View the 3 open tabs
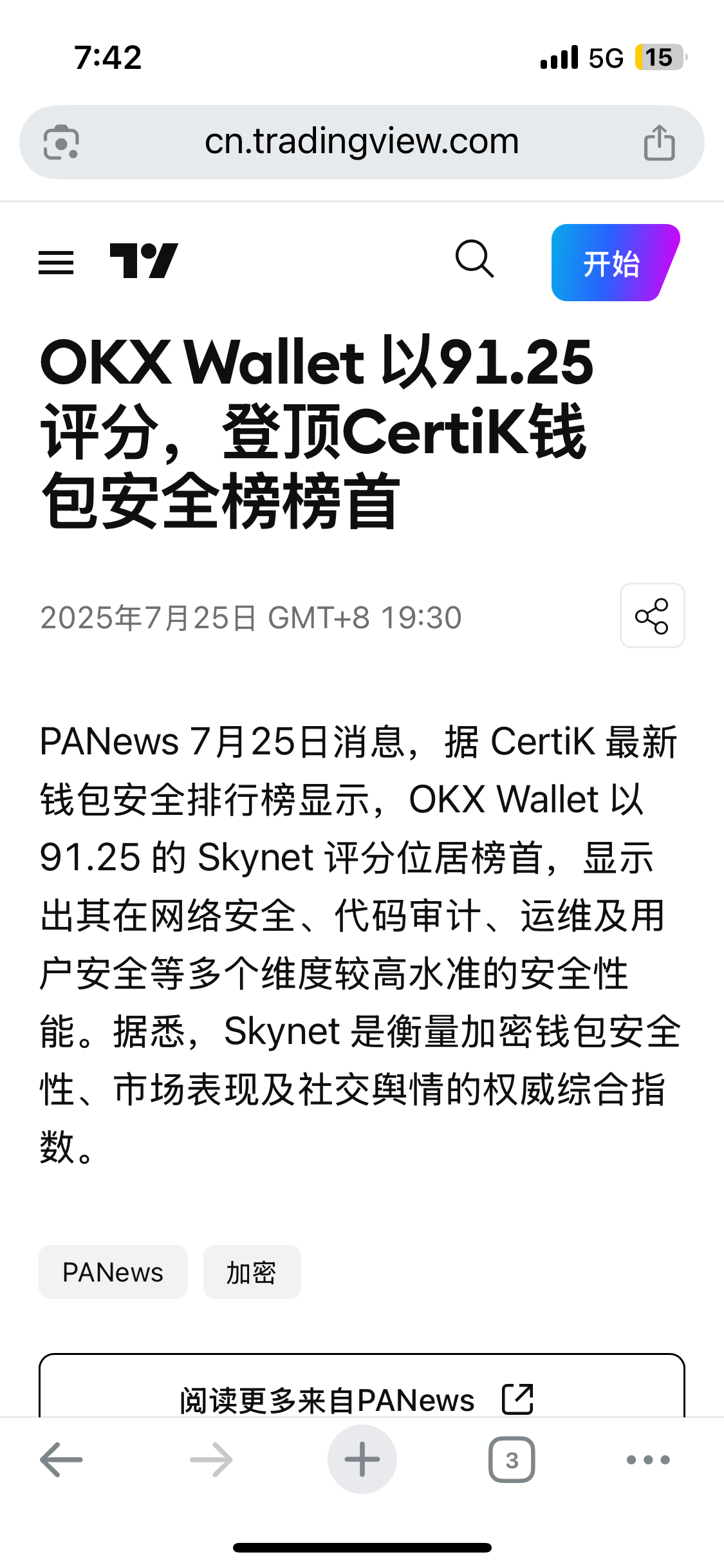 [512, 1459]
